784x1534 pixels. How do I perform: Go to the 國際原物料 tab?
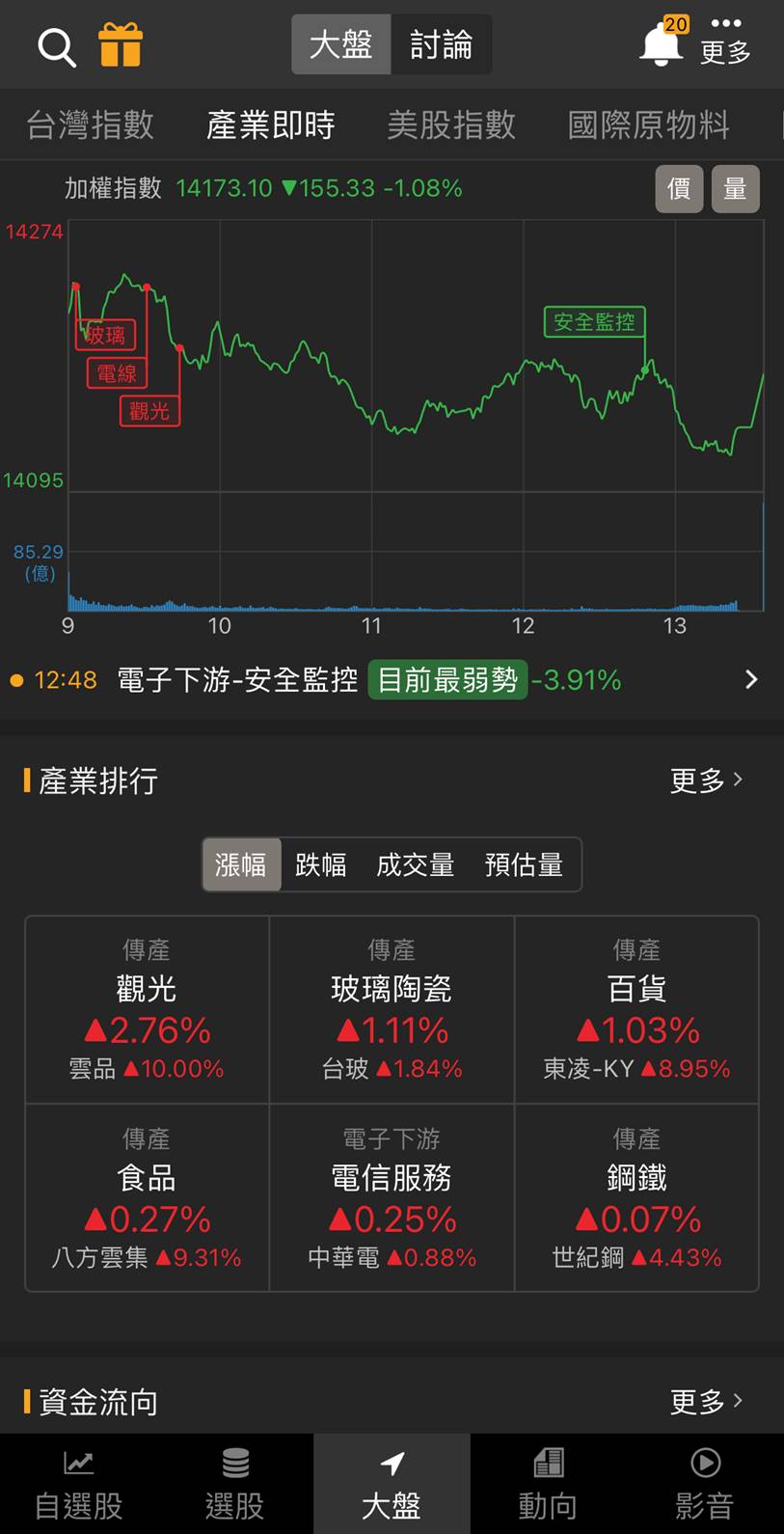pos(648,124)
